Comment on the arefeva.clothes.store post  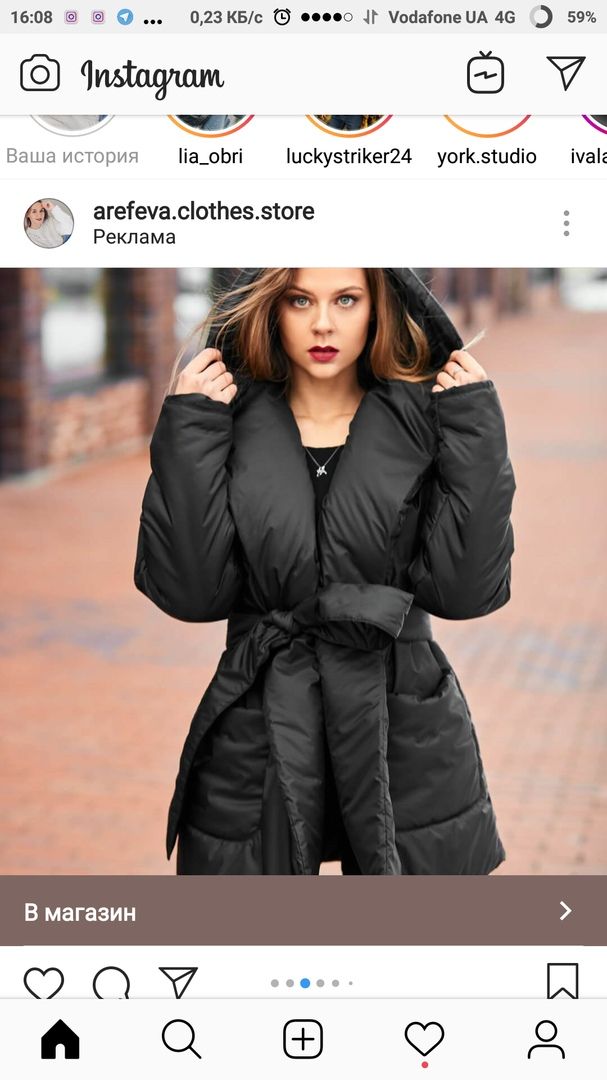pos(111,983)
